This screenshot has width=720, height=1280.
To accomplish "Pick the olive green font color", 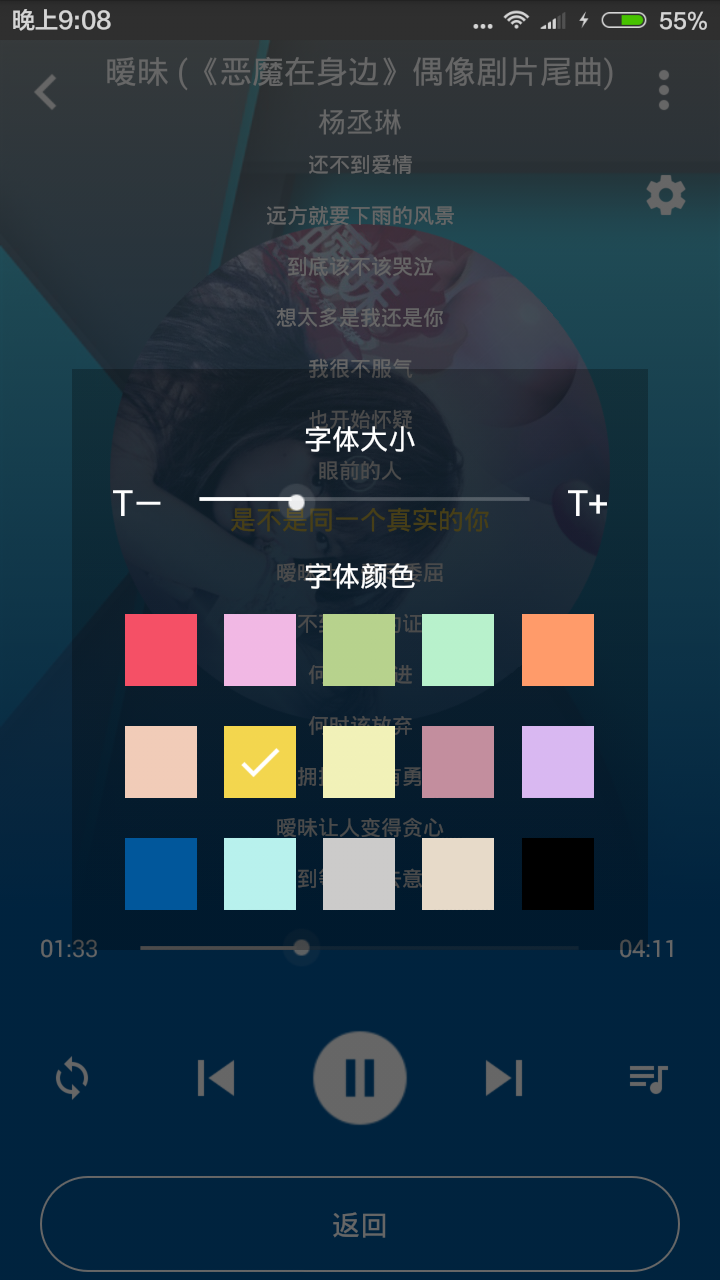I will (359, 650).
